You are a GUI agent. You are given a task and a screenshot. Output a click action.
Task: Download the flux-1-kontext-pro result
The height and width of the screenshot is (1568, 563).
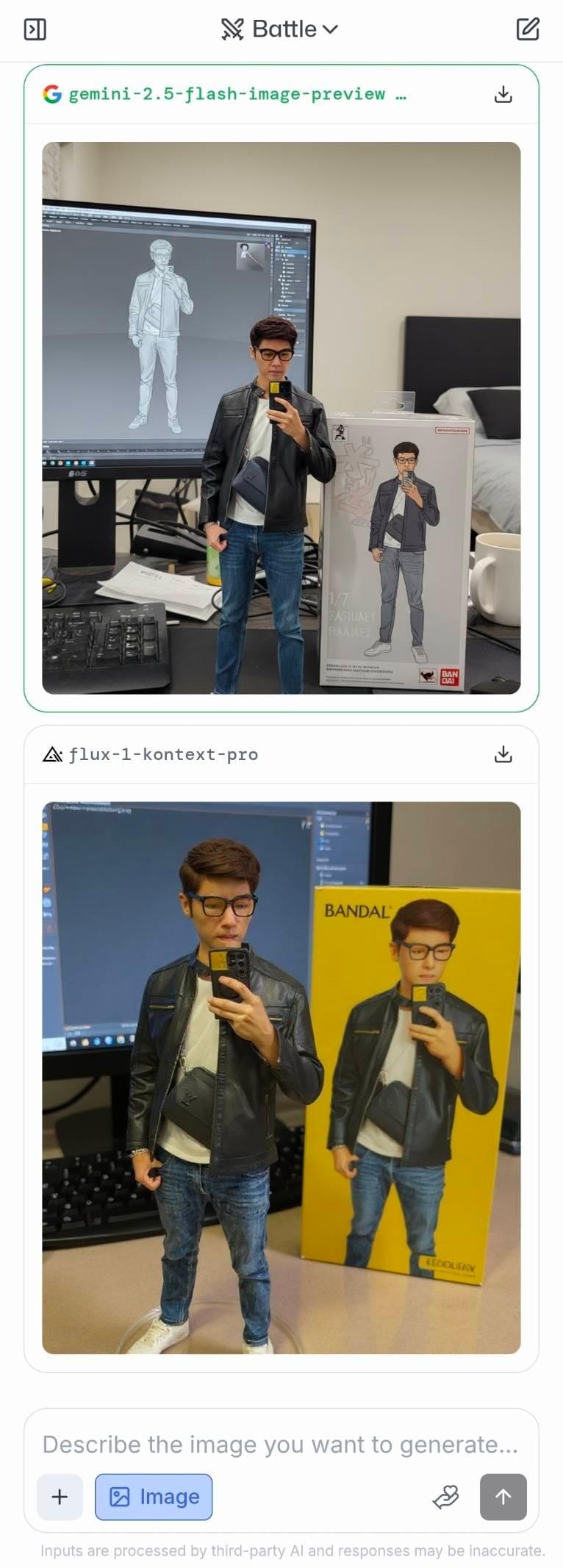point(503,754)
